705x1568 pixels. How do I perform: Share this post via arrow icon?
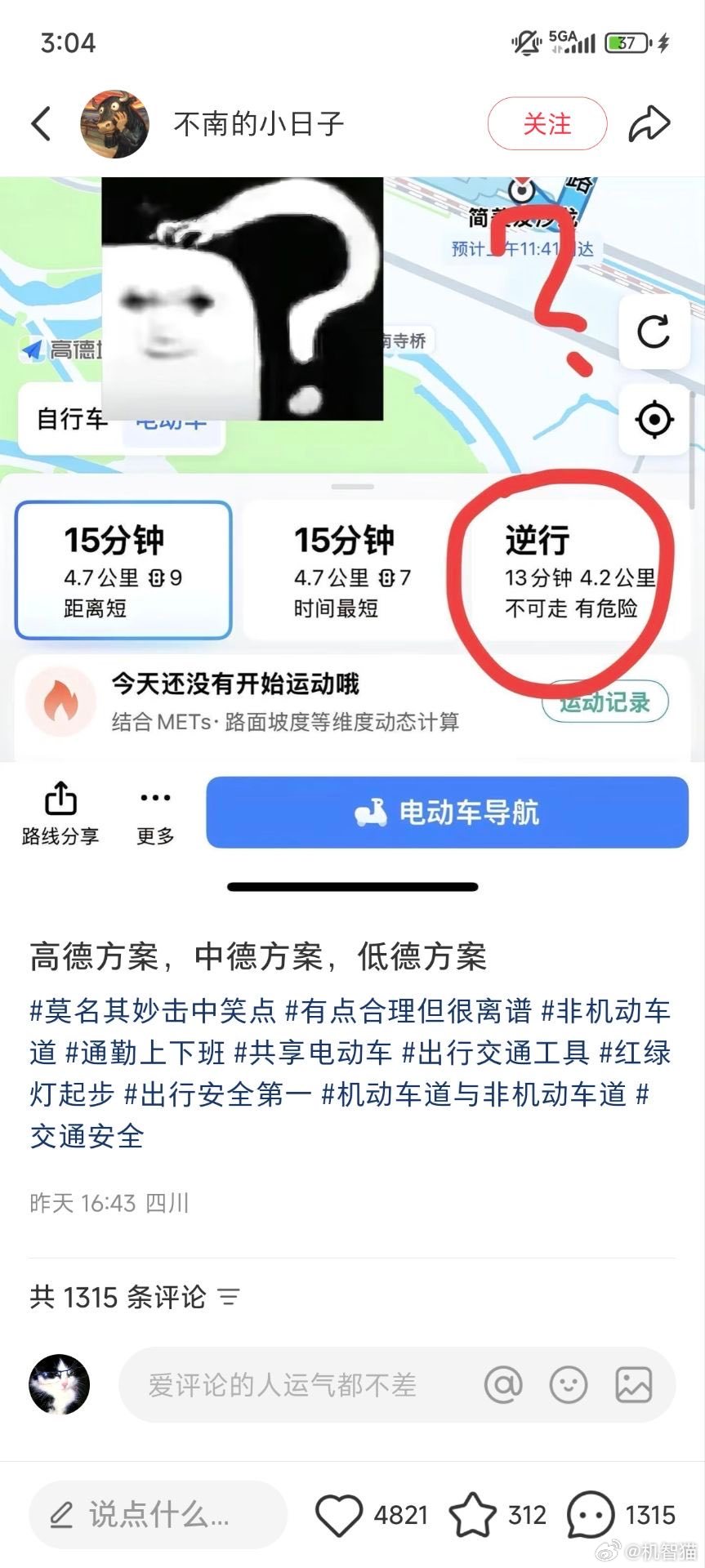[x=649, y=124]
